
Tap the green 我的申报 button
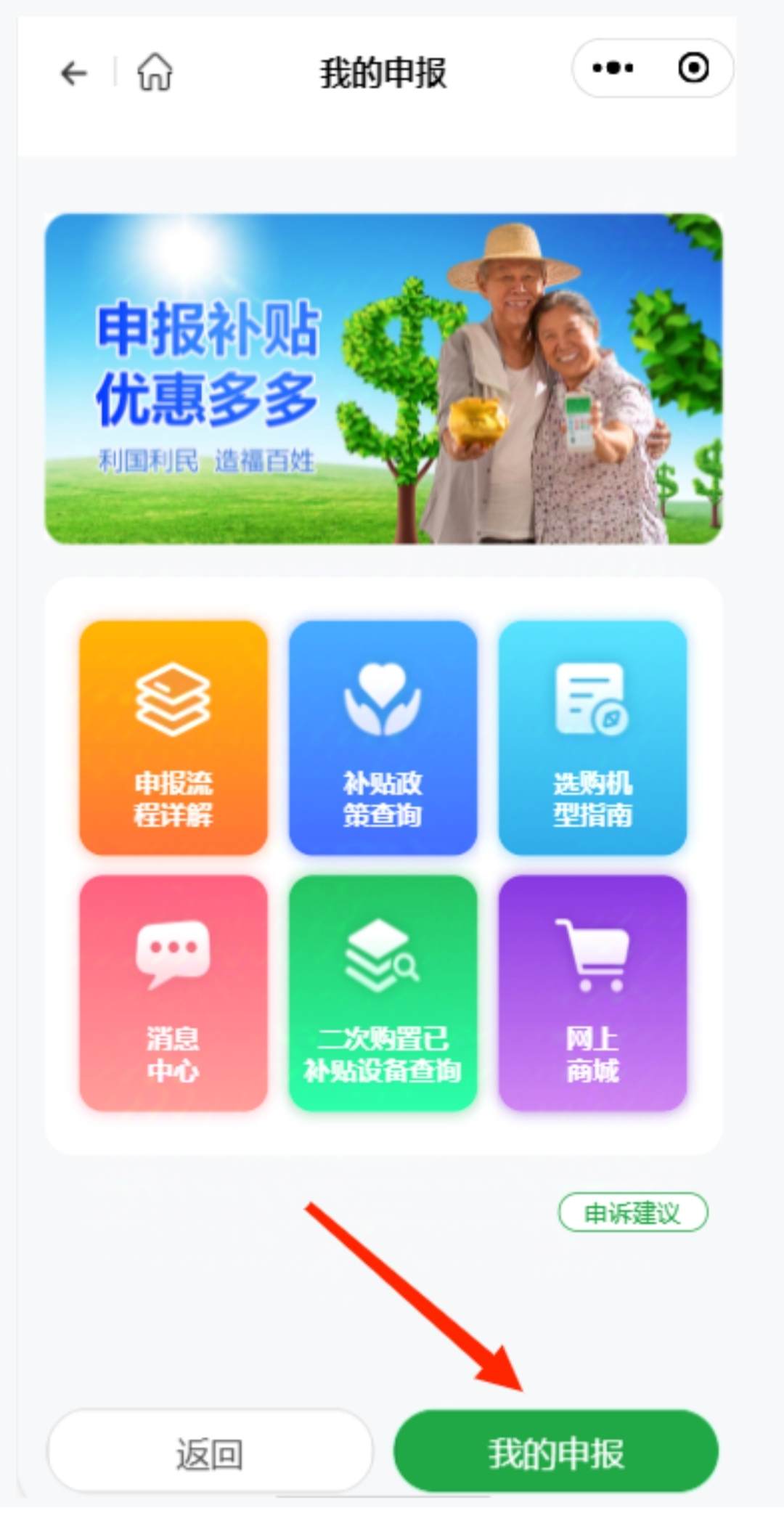point(556,1453)
